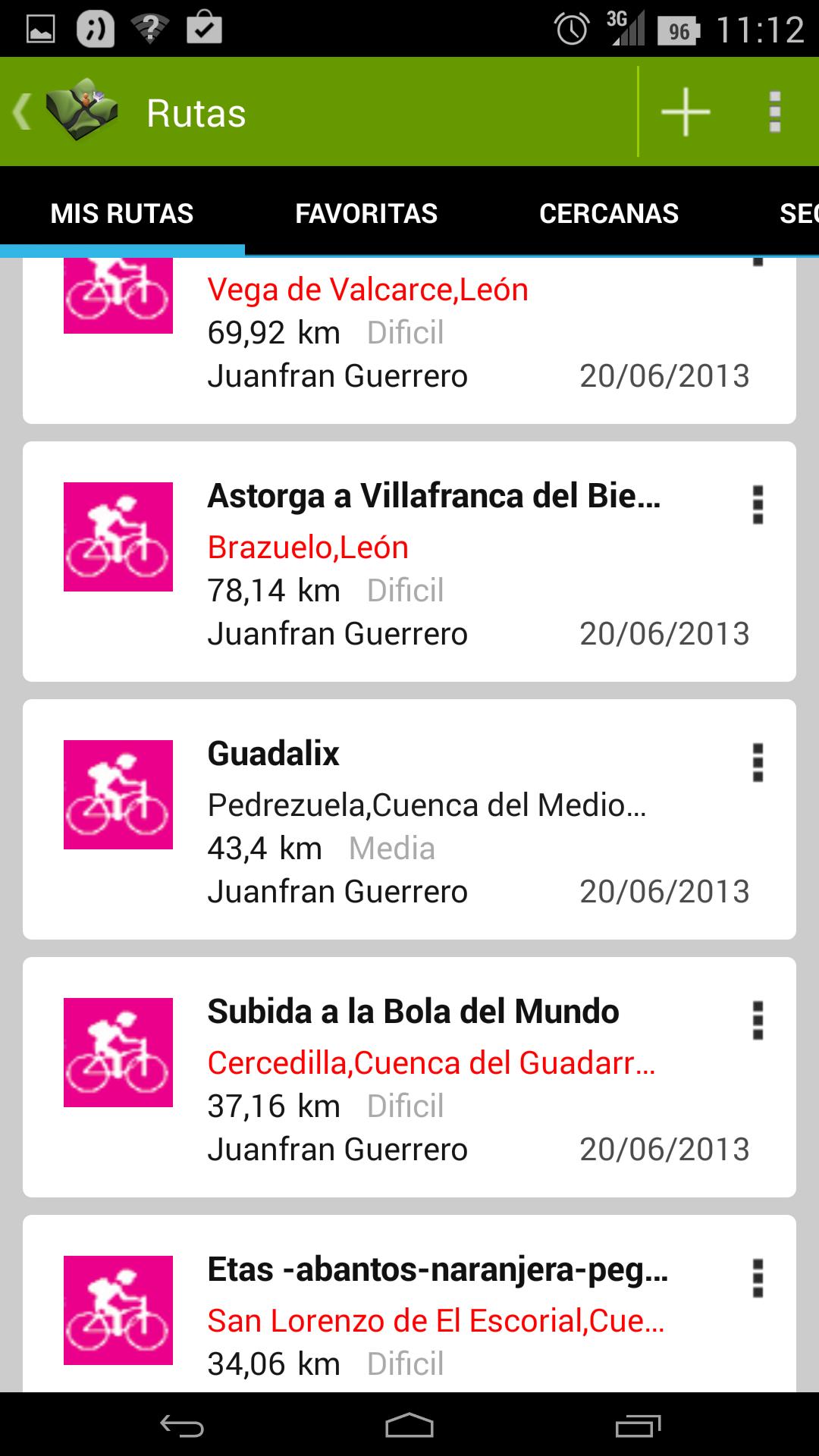Tap the bike icon for Vega de Valcarce route
Image resolution: width=819 pixels, height=1456 pixels.
(118, 296)
